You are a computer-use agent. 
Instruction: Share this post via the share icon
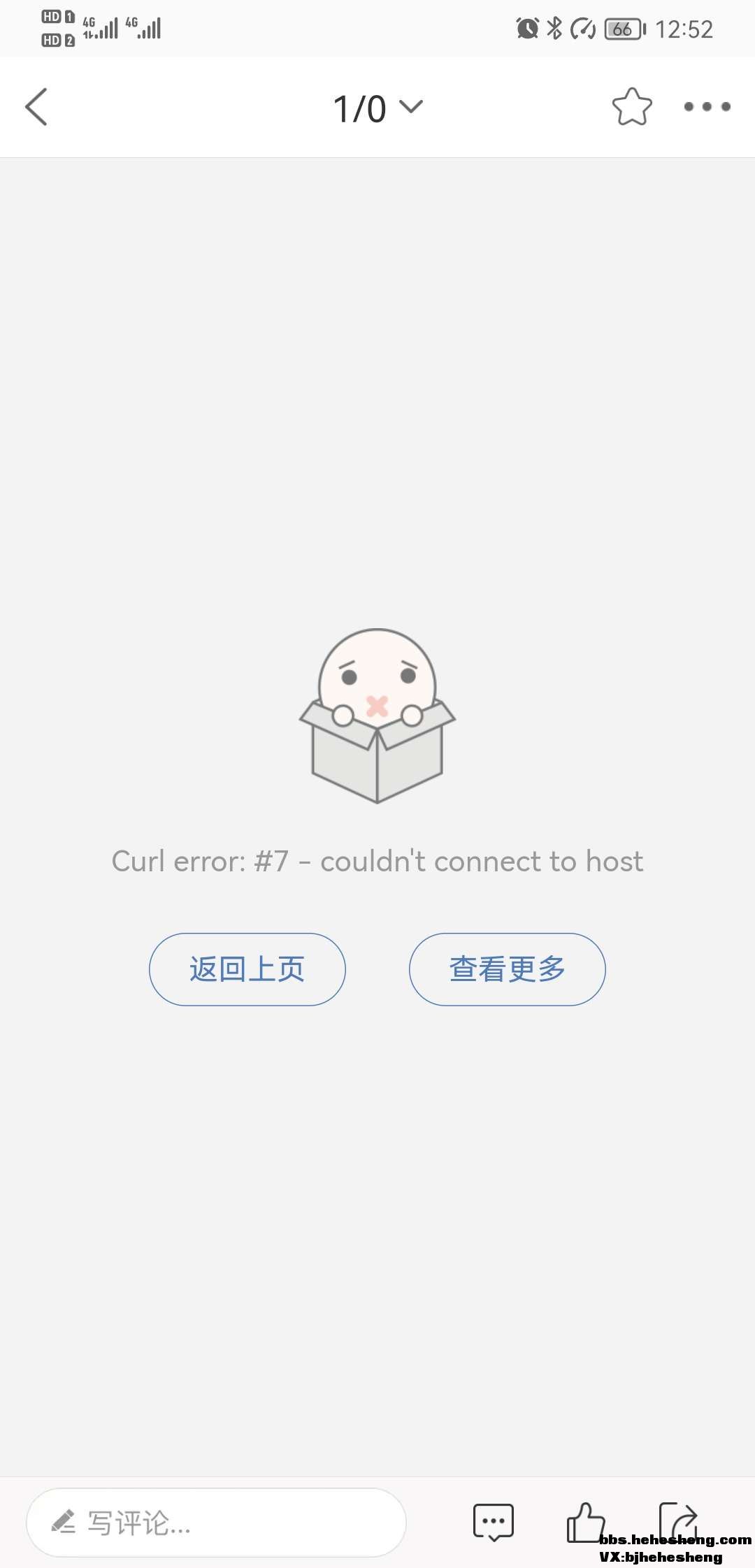click(x=678, y=1519)
